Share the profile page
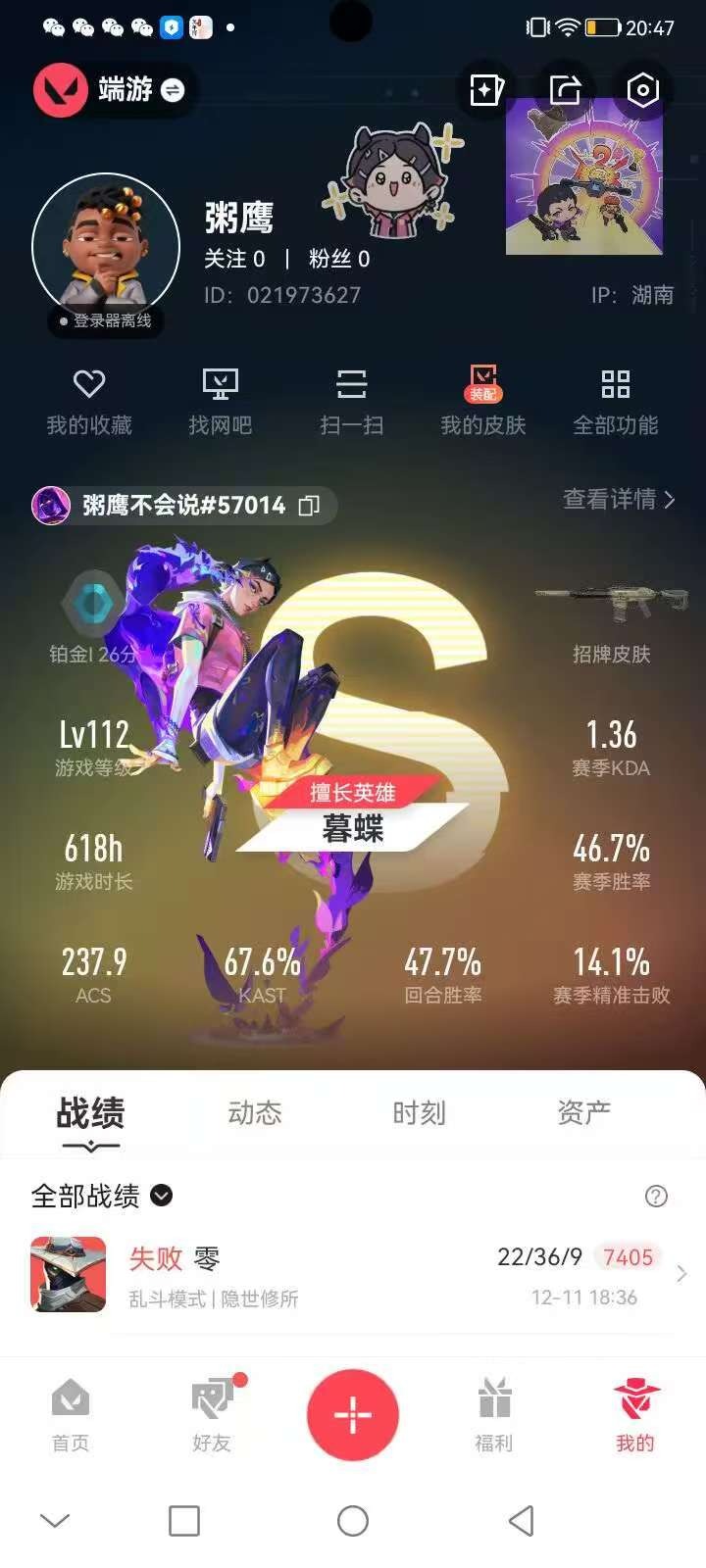Viewport: 706px width, 1568px height. pyautogui.click(x=565, y=90)
